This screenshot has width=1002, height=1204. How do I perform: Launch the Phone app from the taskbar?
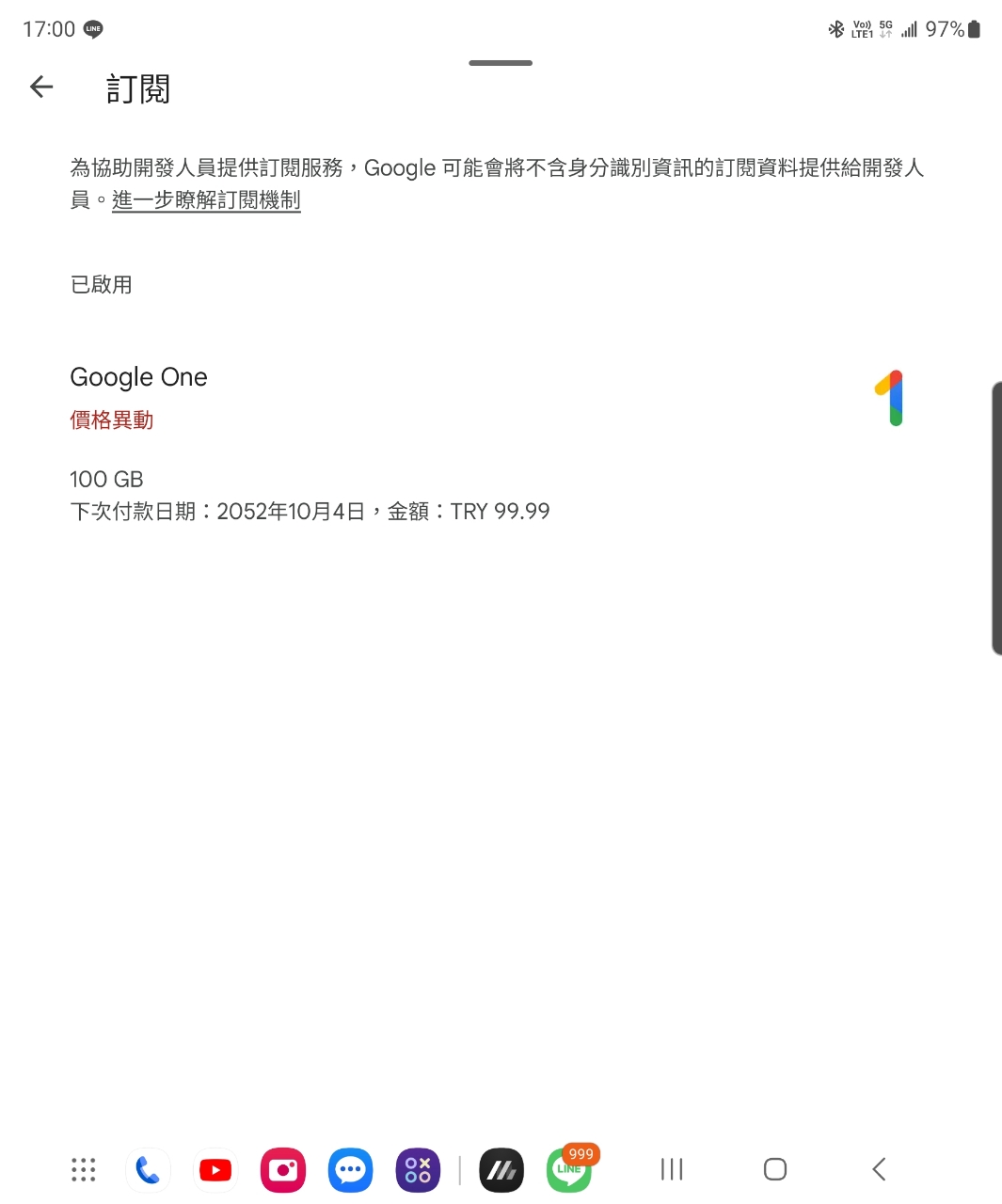pos(148,1170)
